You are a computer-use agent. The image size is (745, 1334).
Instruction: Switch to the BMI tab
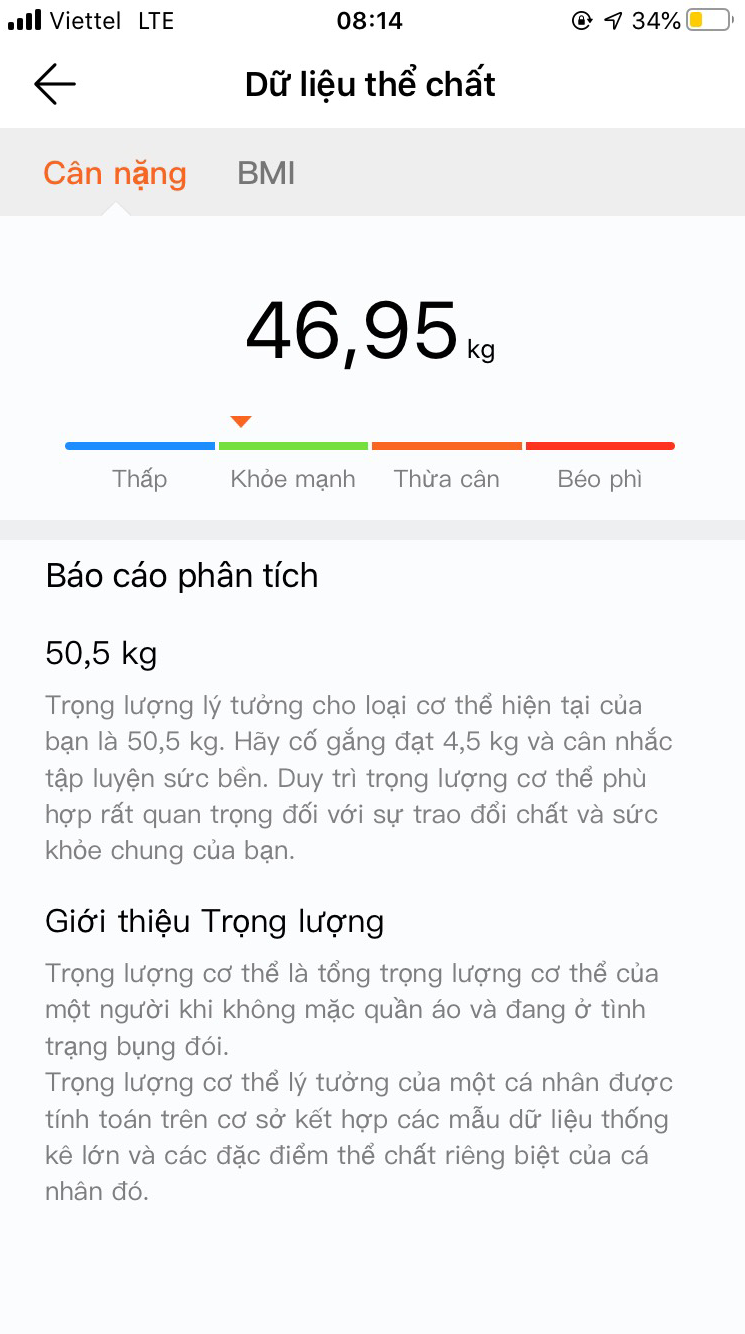[266, 173]
